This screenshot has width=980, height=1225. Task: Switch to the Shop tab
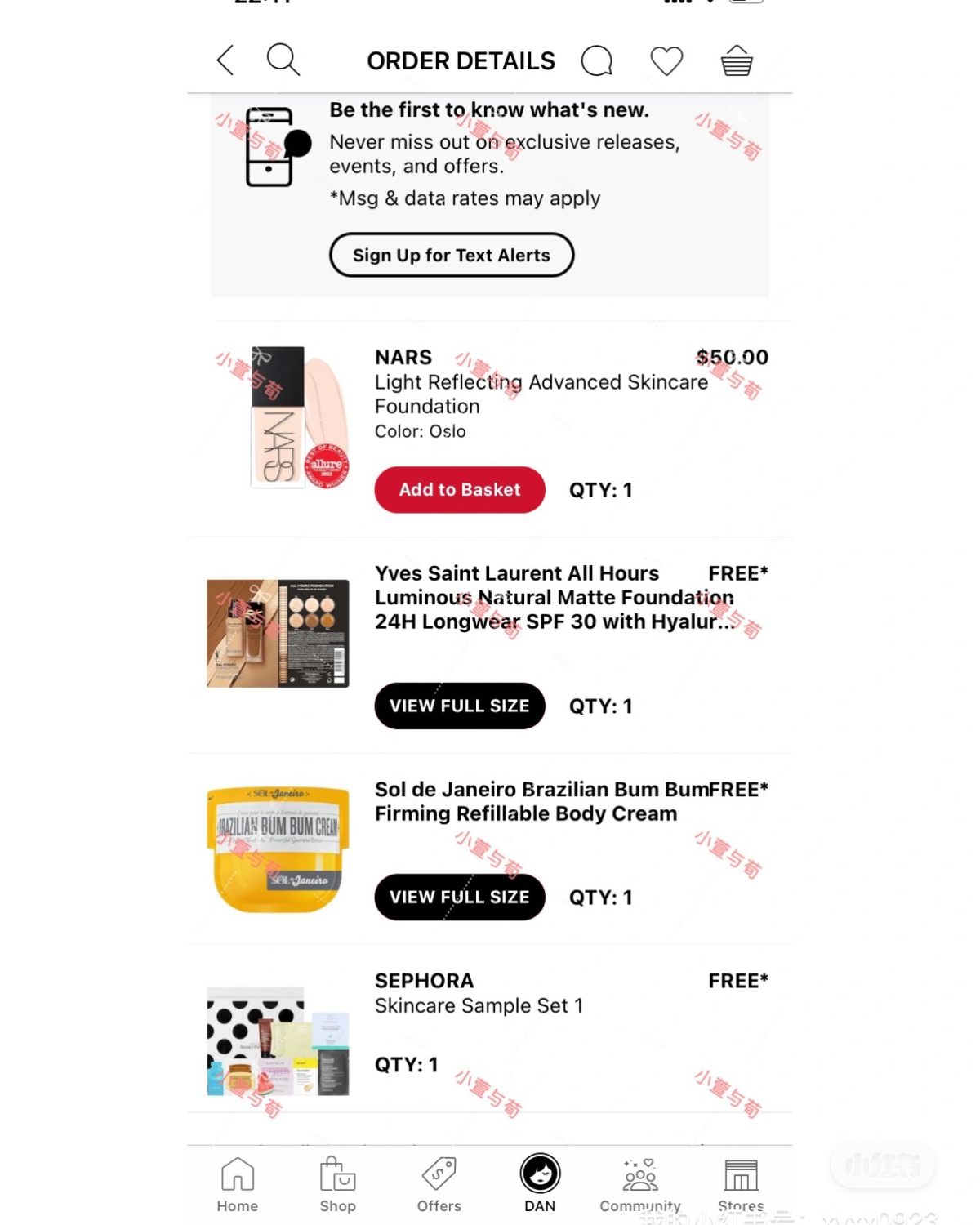coord(337,1184)
